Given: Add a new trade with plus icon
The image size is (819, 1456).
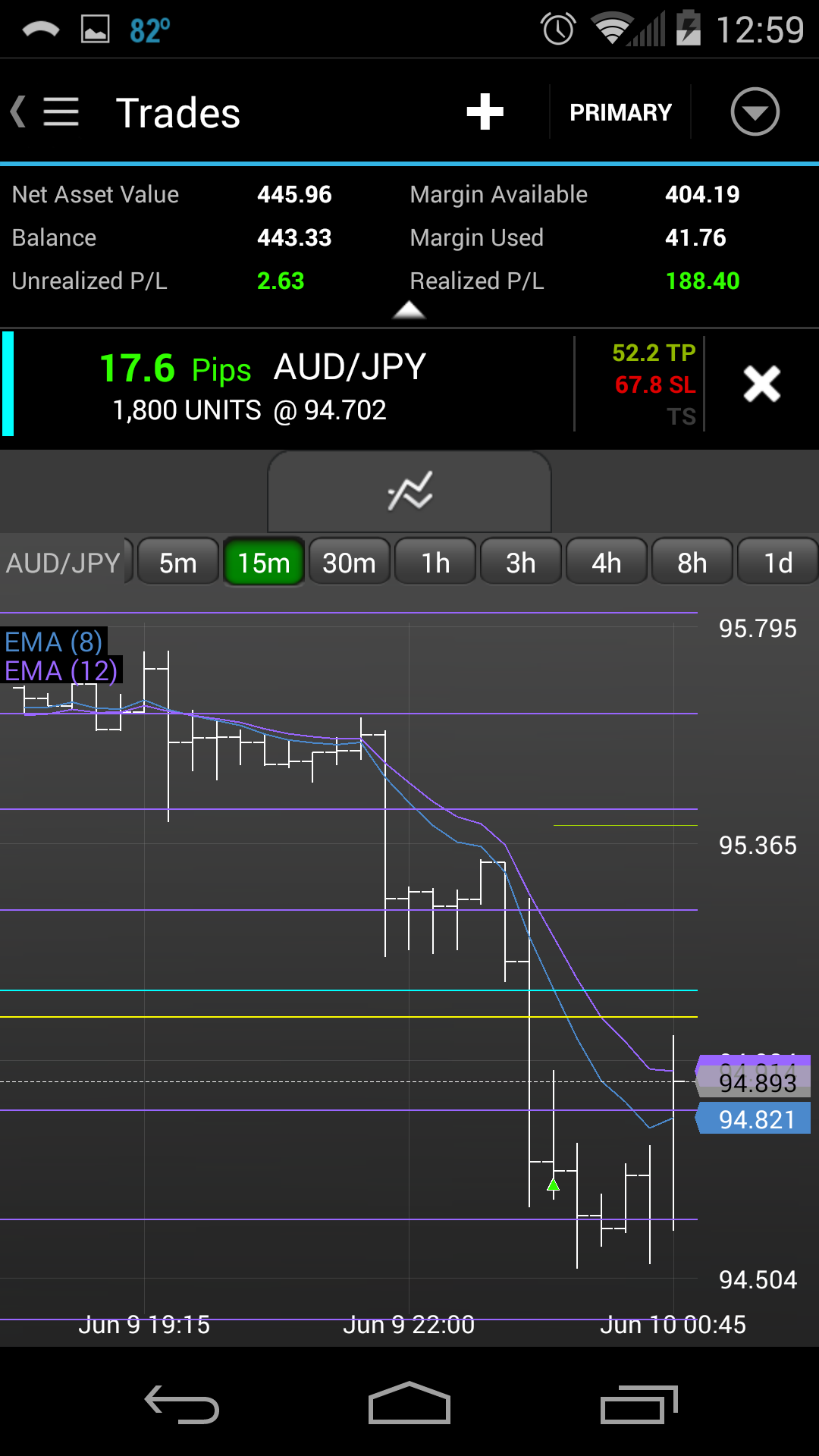Looking at the screenshot, I should (485, 112).
